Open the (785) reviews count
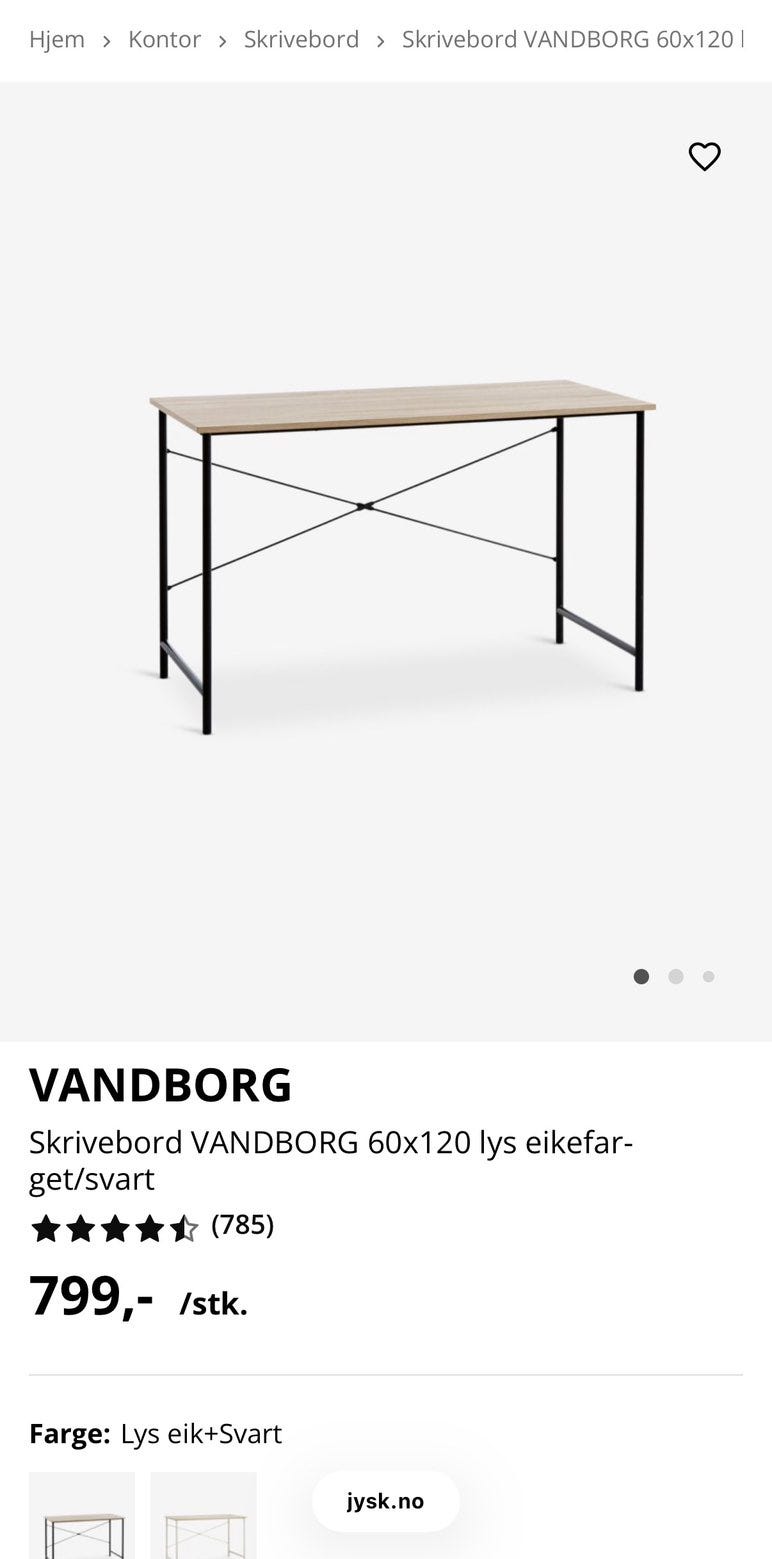The width and height of the screenshot is (772, 1559). tap(245, 1224)
